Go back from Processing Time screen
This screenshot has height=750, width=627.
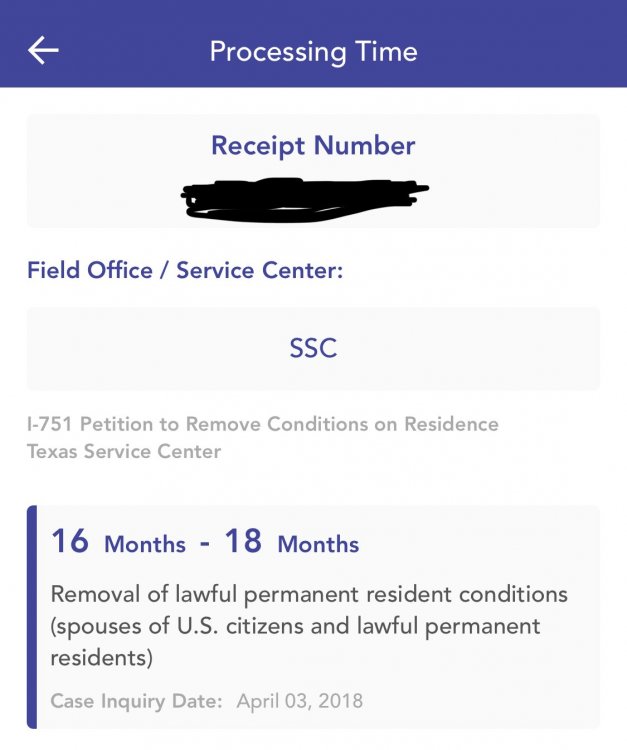[43, 51]
